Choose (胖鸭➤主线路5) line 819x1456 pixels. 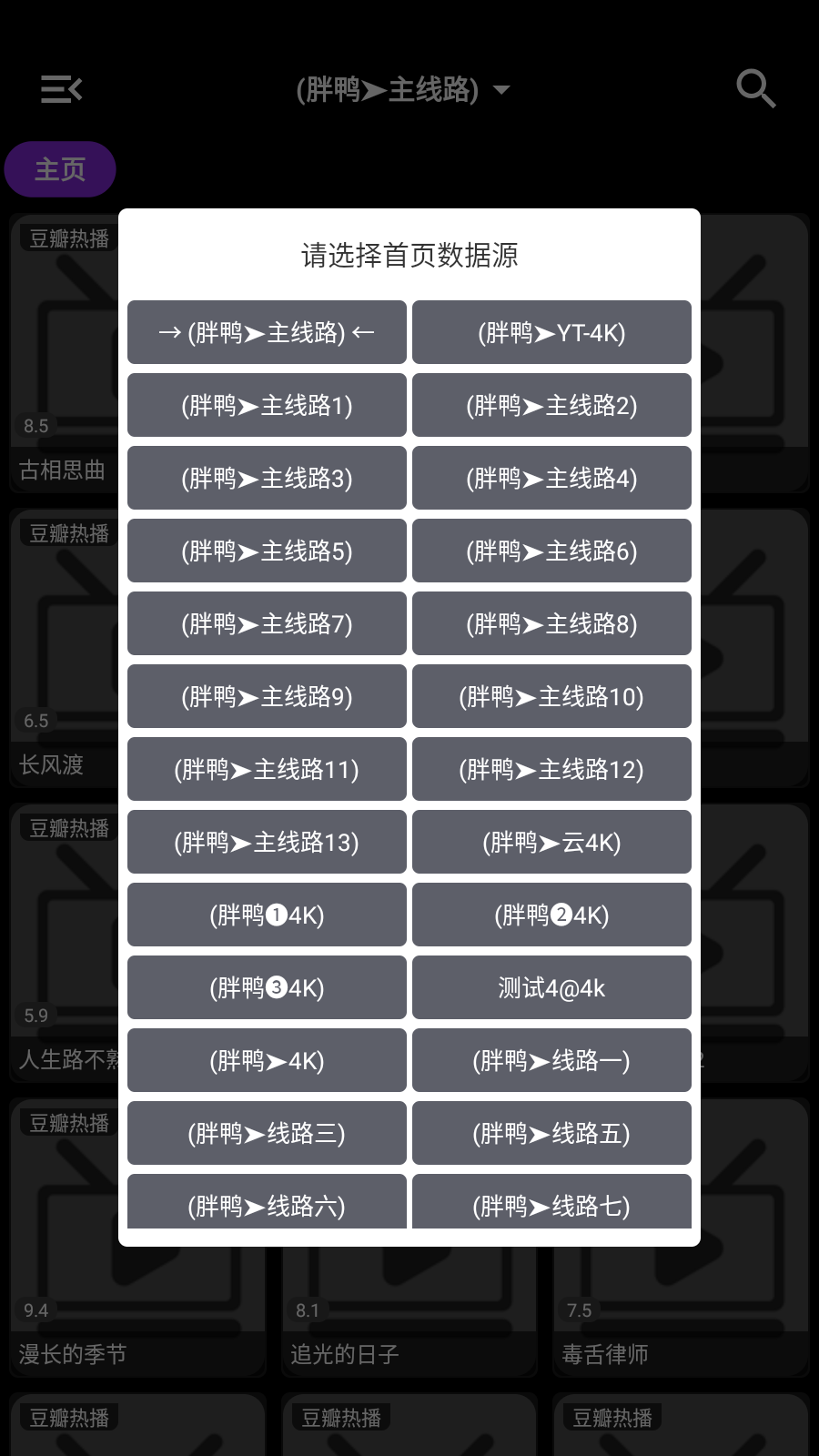tap(266, 551)
